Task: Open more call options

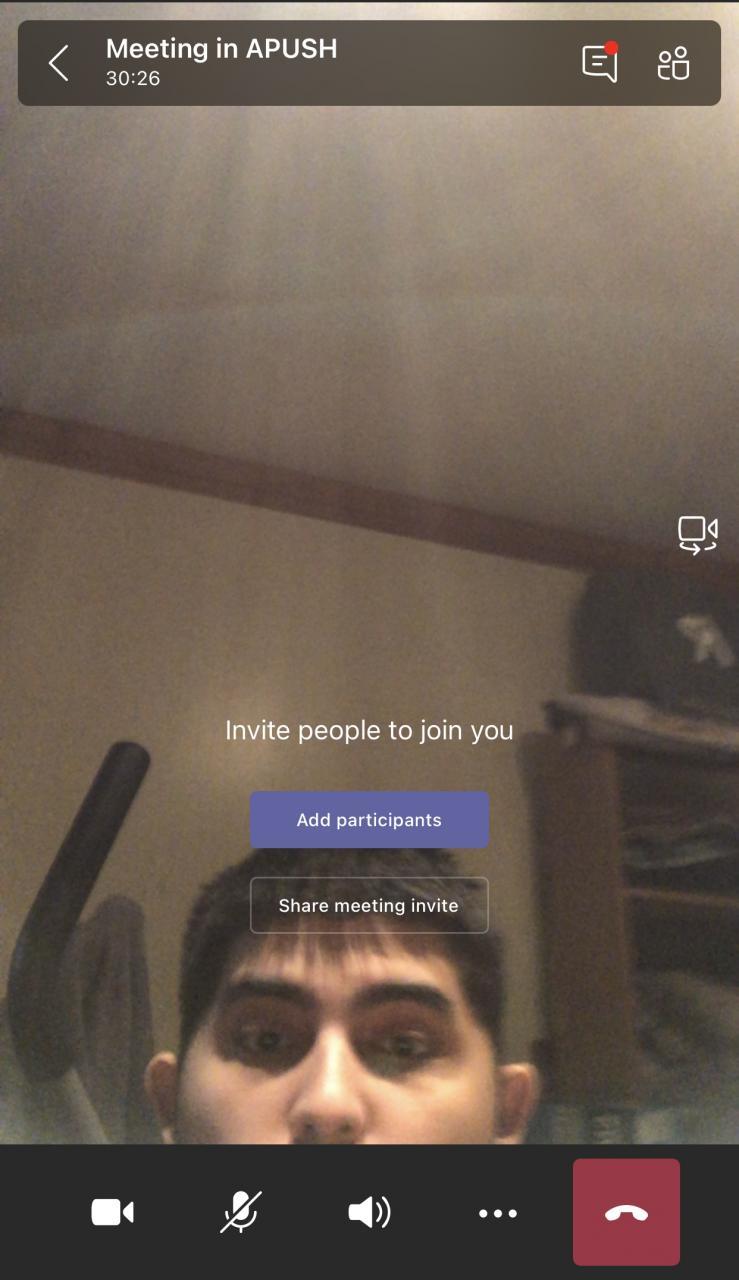Action: coord(497,1213)
